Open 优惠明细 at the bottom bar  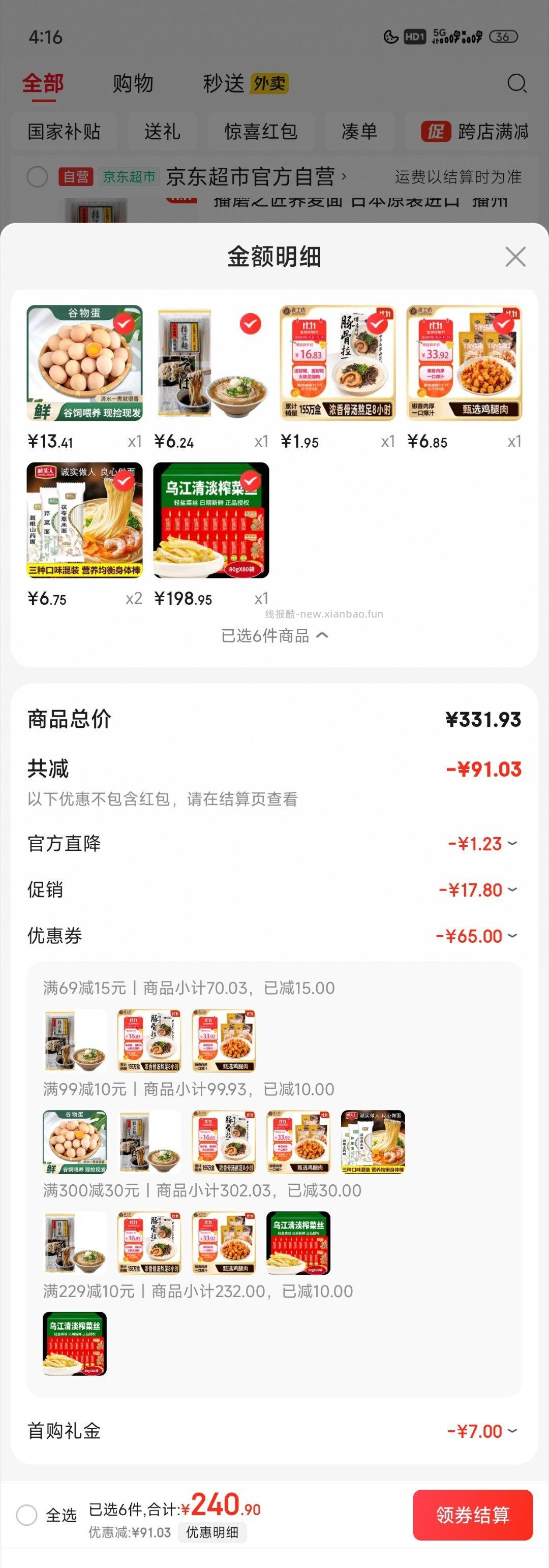click(213, 1532)
